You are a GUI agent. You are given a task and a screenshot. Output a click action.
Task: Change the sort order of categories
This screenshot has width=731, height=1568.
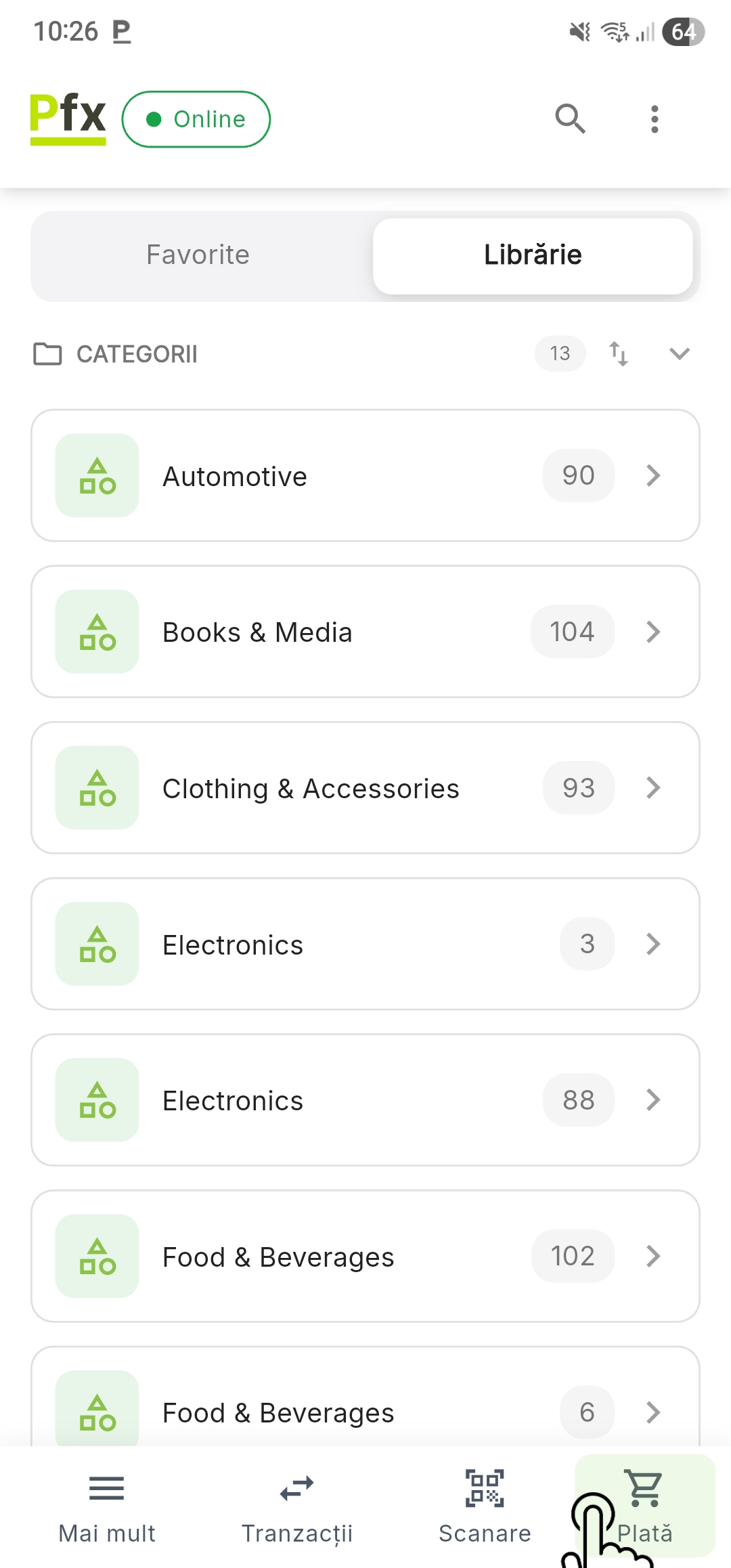click(x=619, y=353)
